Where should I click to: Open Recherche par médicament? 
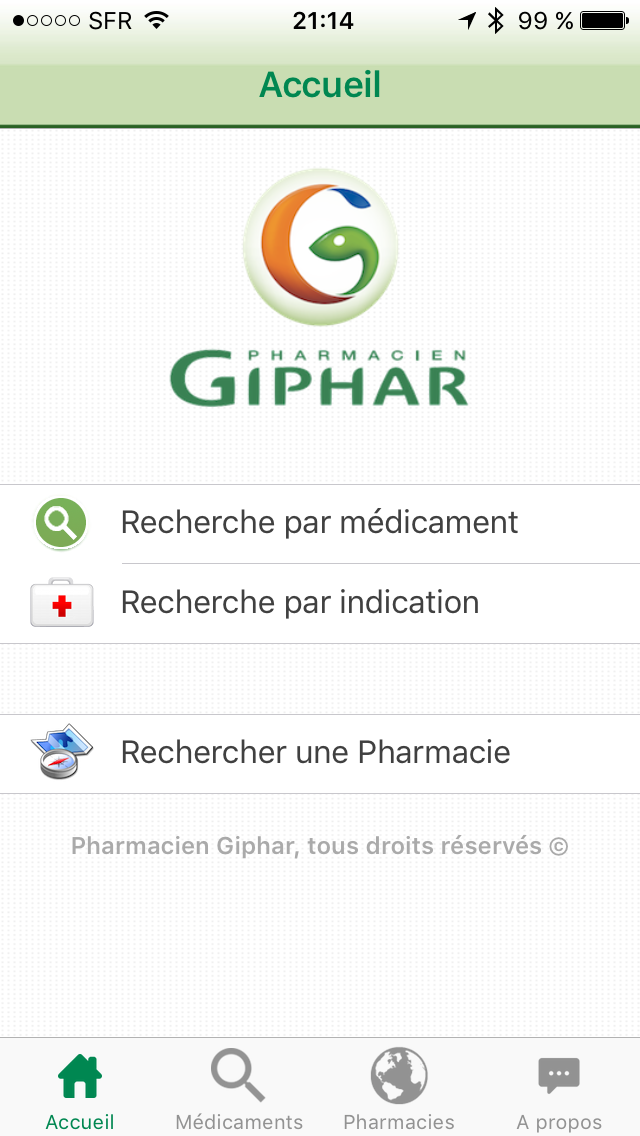click(320, 524)
